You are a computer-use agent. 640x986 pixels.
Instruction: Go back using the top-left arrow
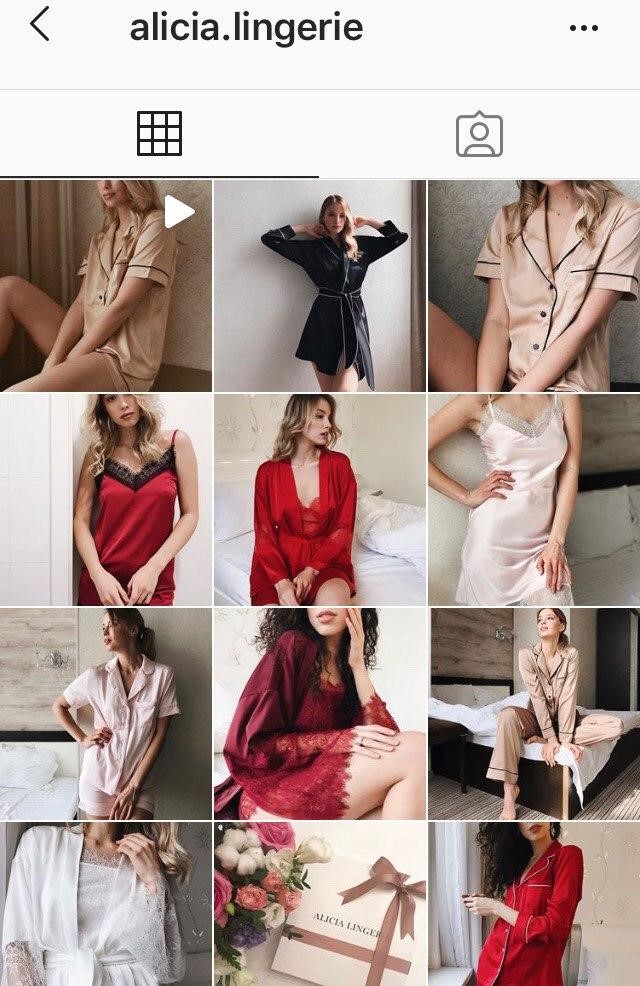click(x=40, y=25)
